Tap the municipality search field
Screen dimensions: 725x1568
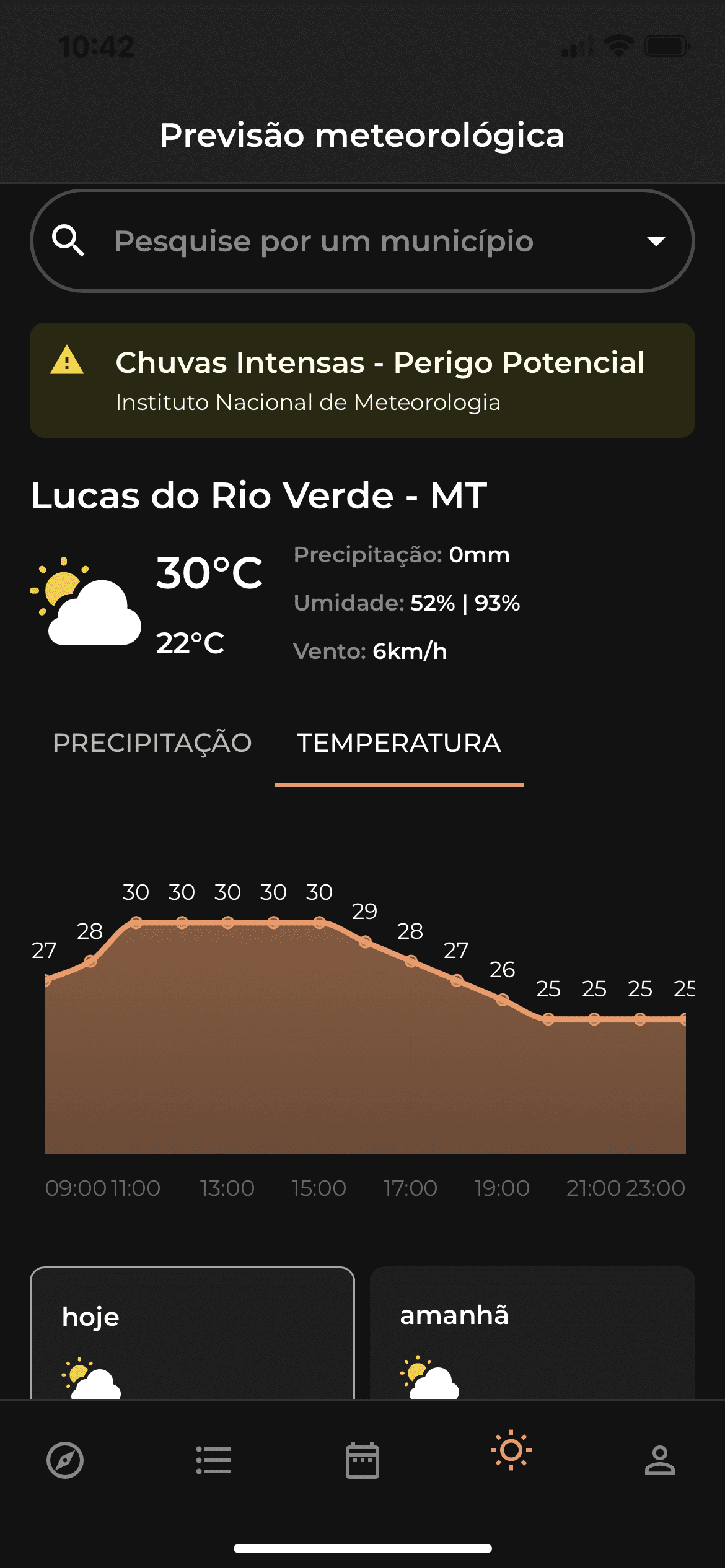[x=362, y=241]
